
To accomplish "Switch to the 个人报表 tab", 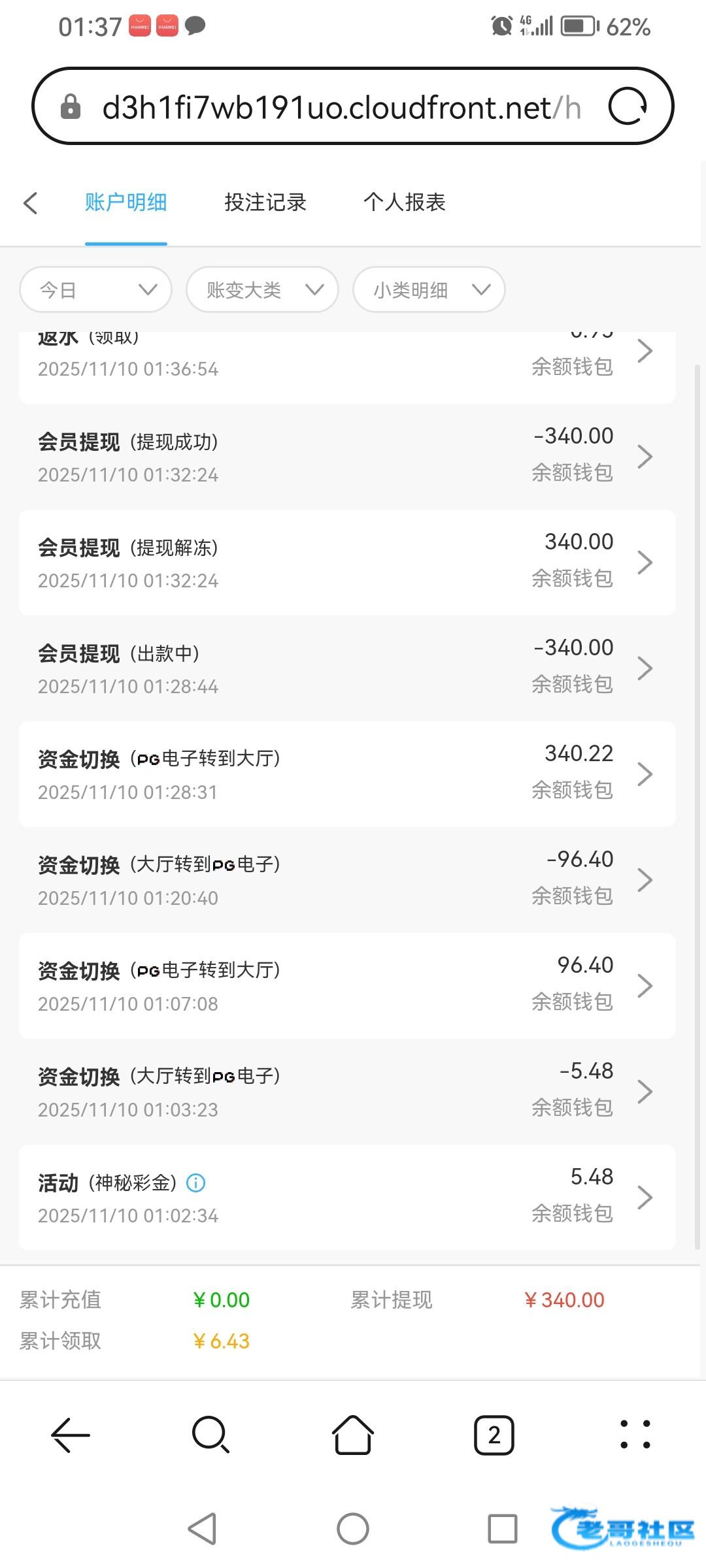I will [x=405, y=203].
